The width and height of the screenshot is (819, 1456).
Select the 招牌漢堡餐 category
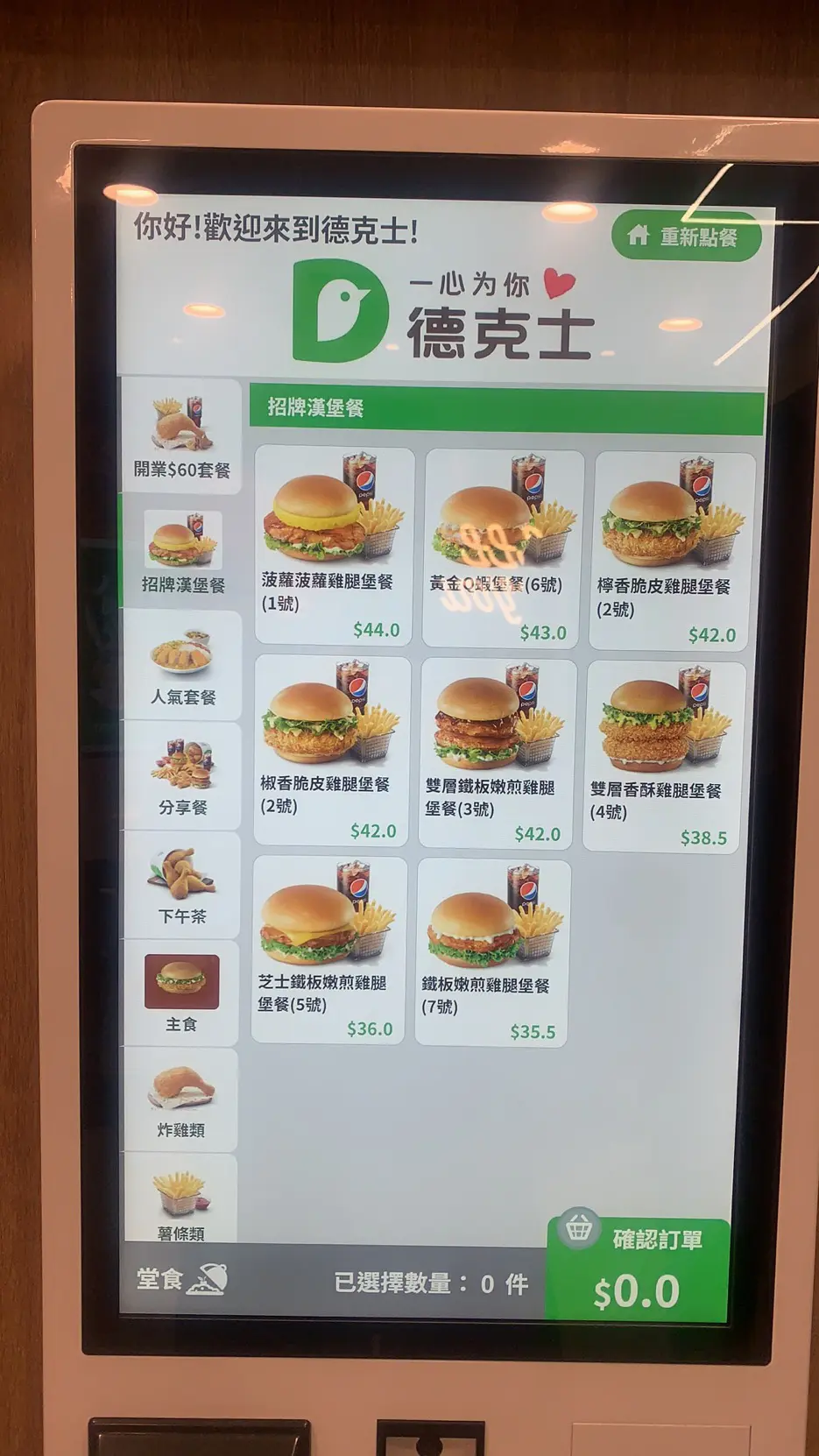click(x=182, y=553)
